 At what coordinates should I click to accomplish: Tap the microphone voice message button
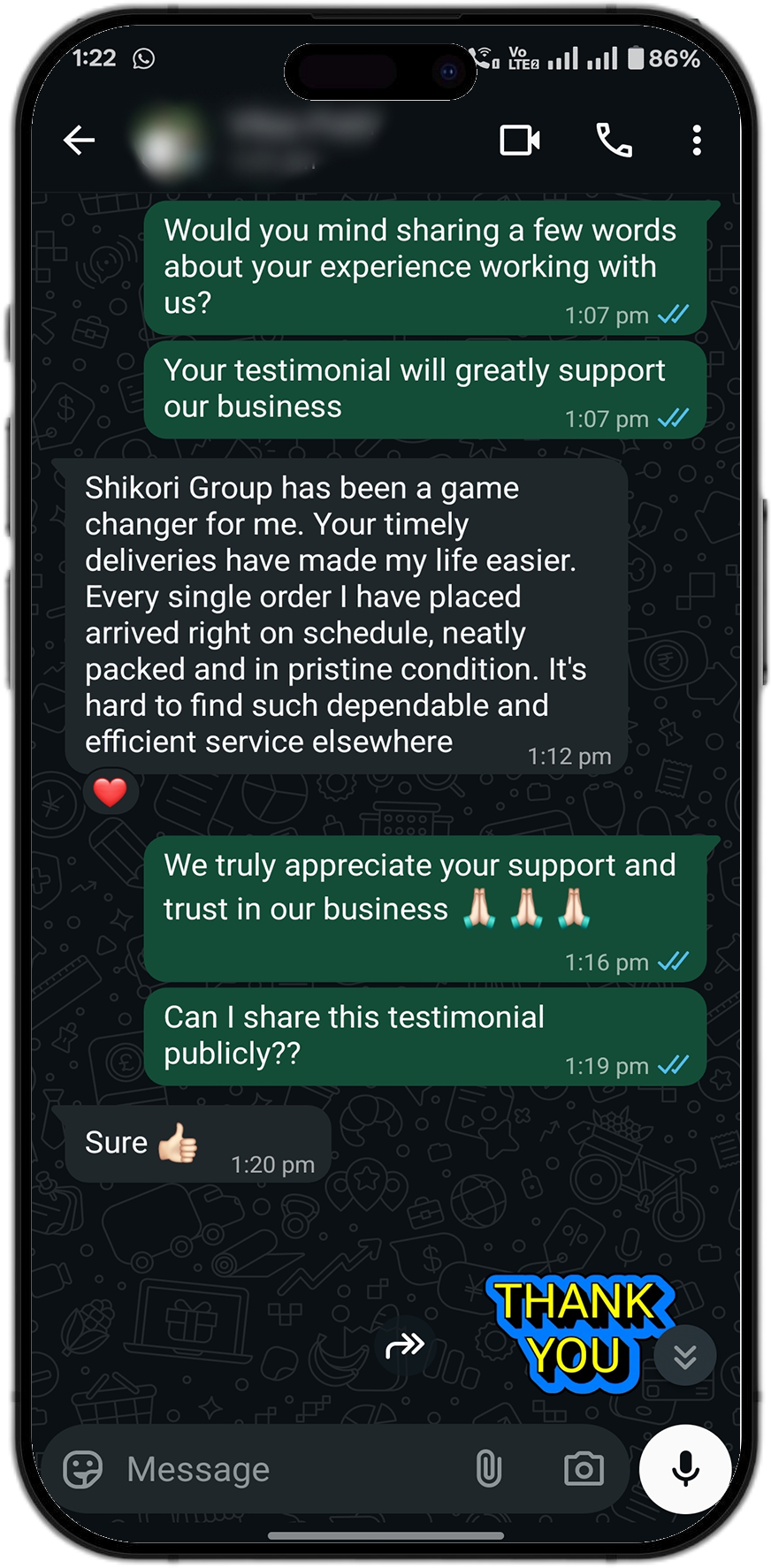pos(685,1468)
